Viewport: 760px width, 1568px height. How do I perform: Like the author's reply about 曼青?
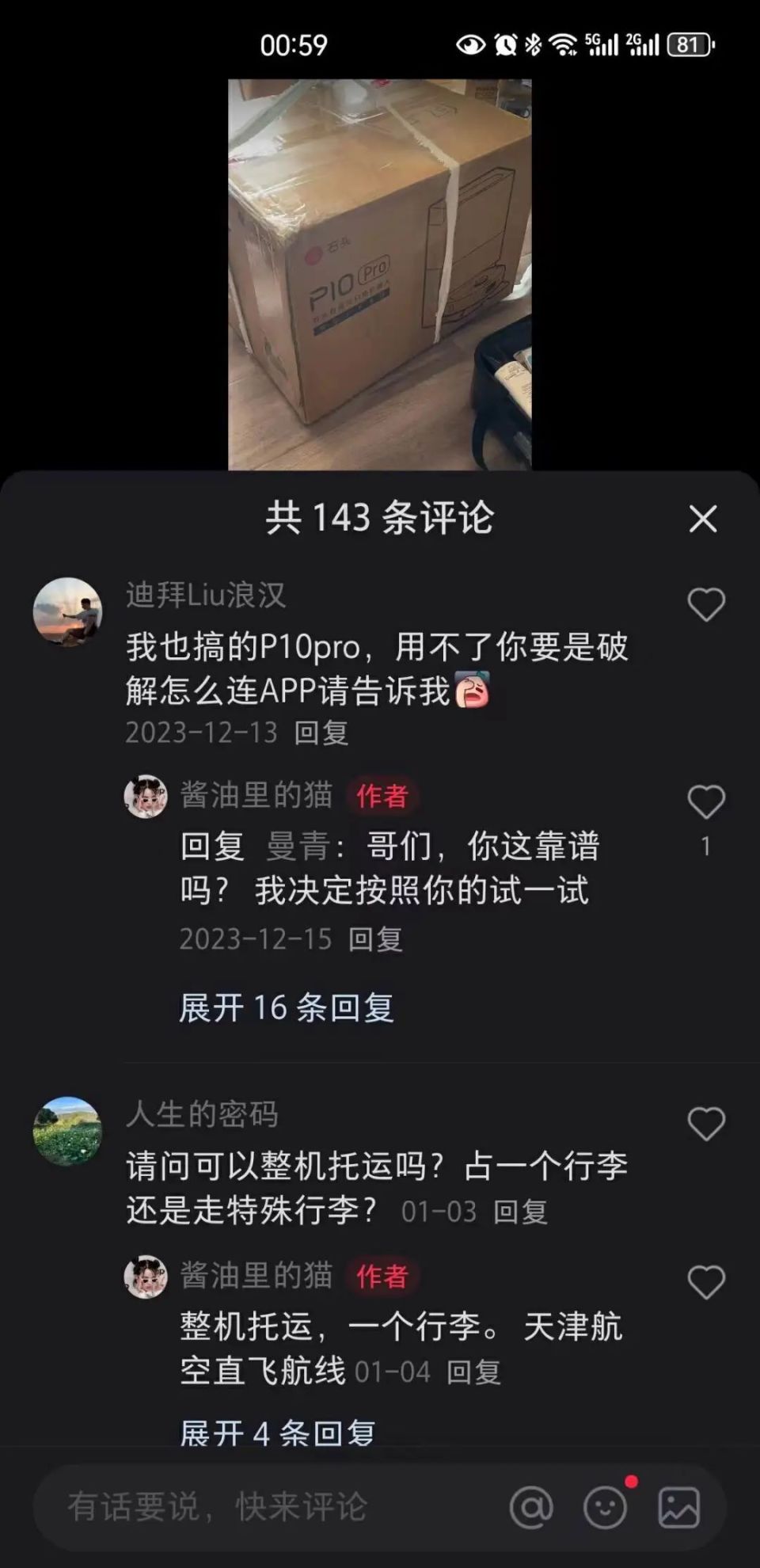pos(707,801)
